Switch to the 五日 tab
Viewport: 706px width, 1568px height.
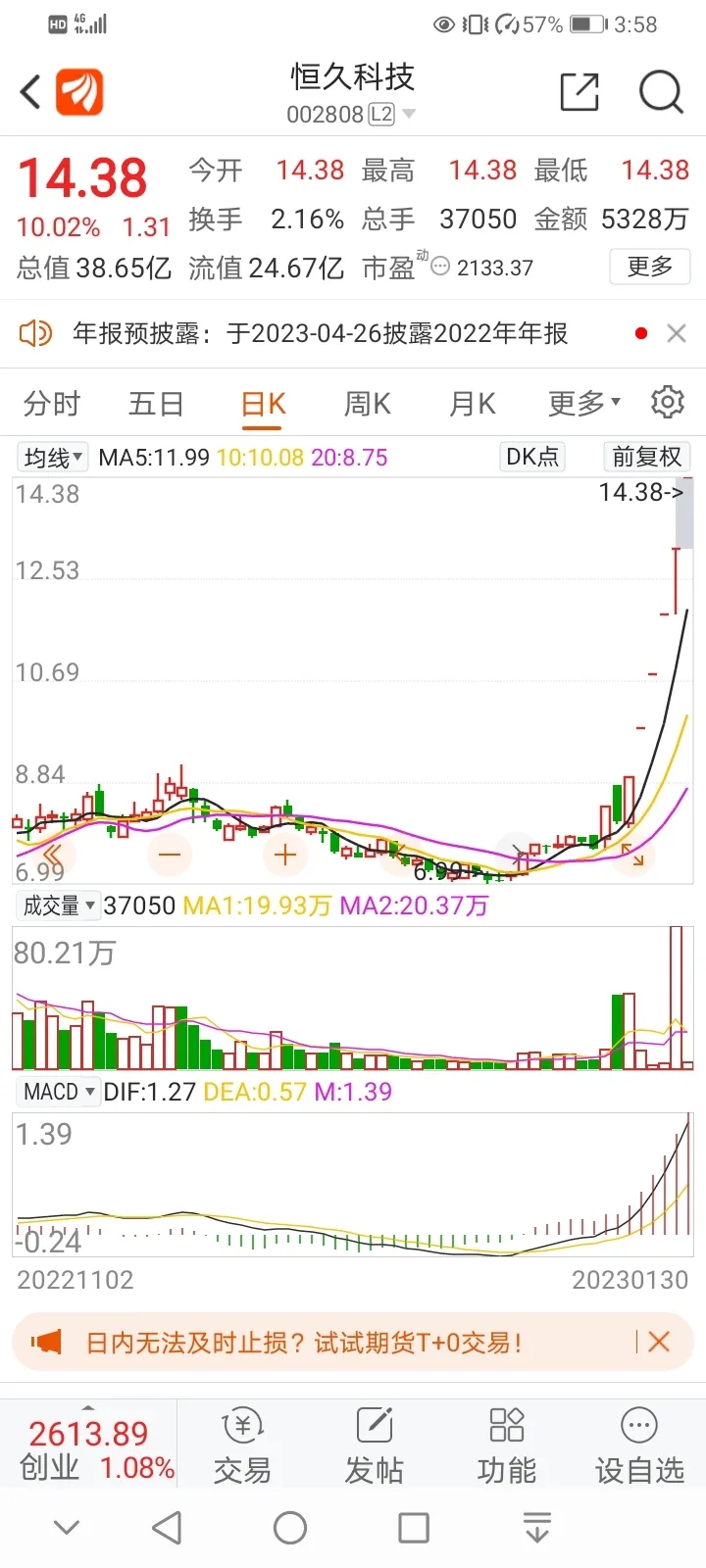[x=156, y=403]
